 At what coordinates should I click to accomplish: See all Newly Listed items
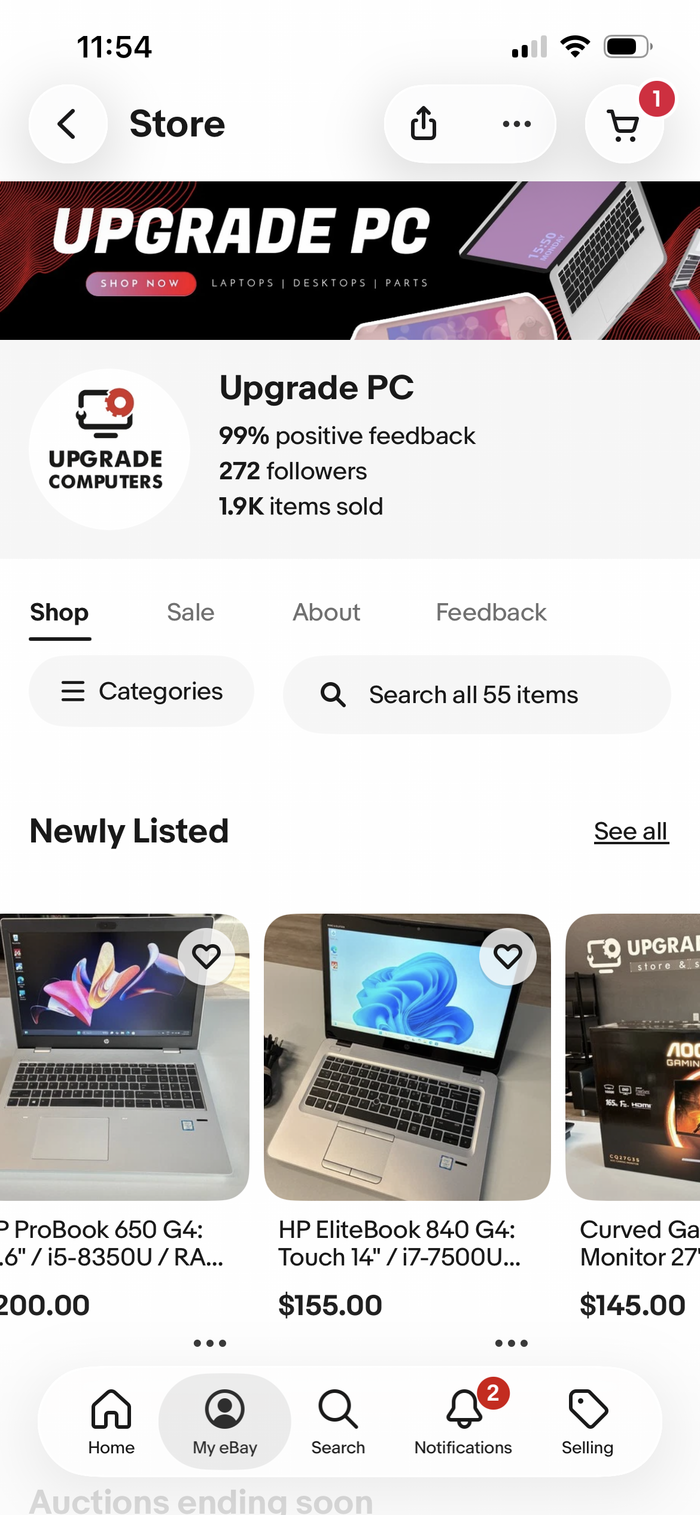tap(630, 832)
